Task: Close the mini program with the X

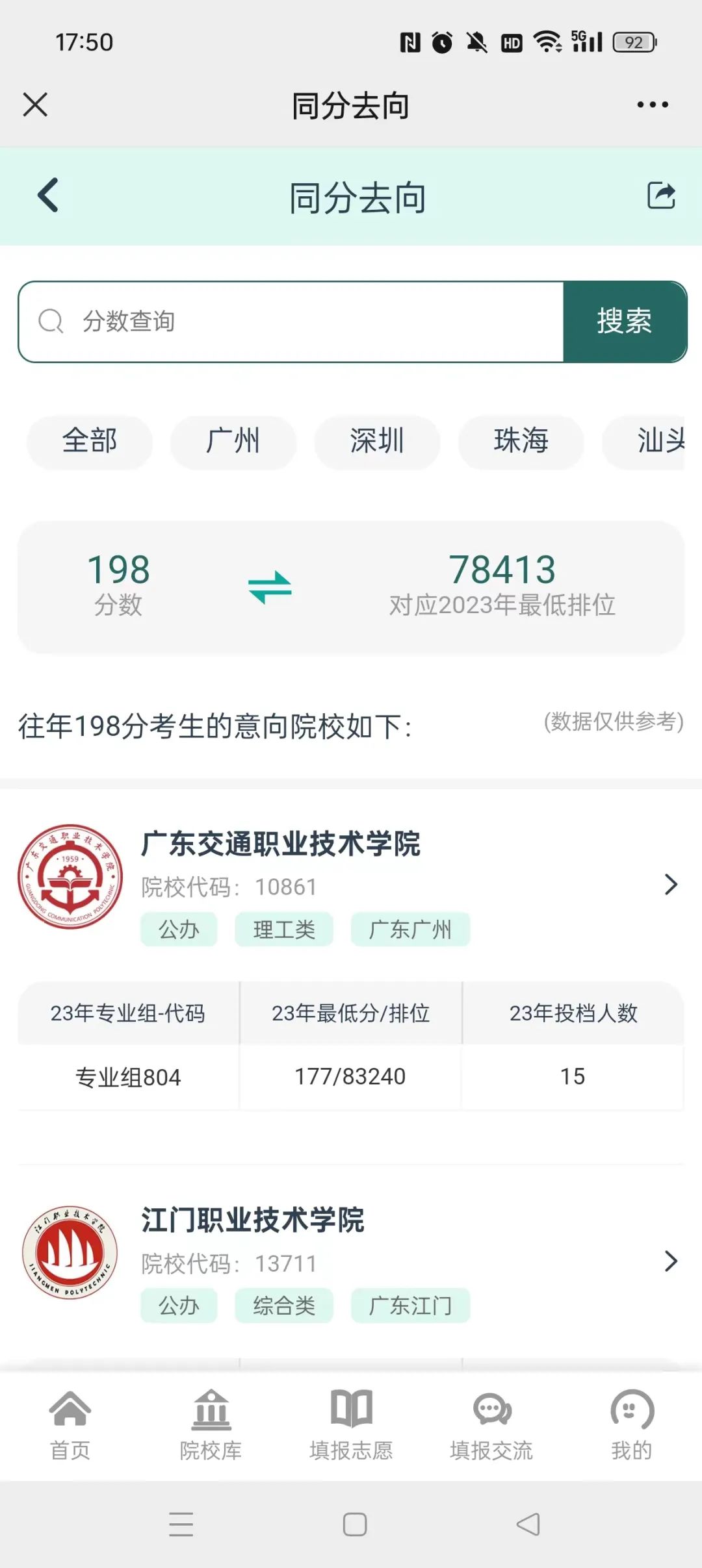Action: (35, 105)
